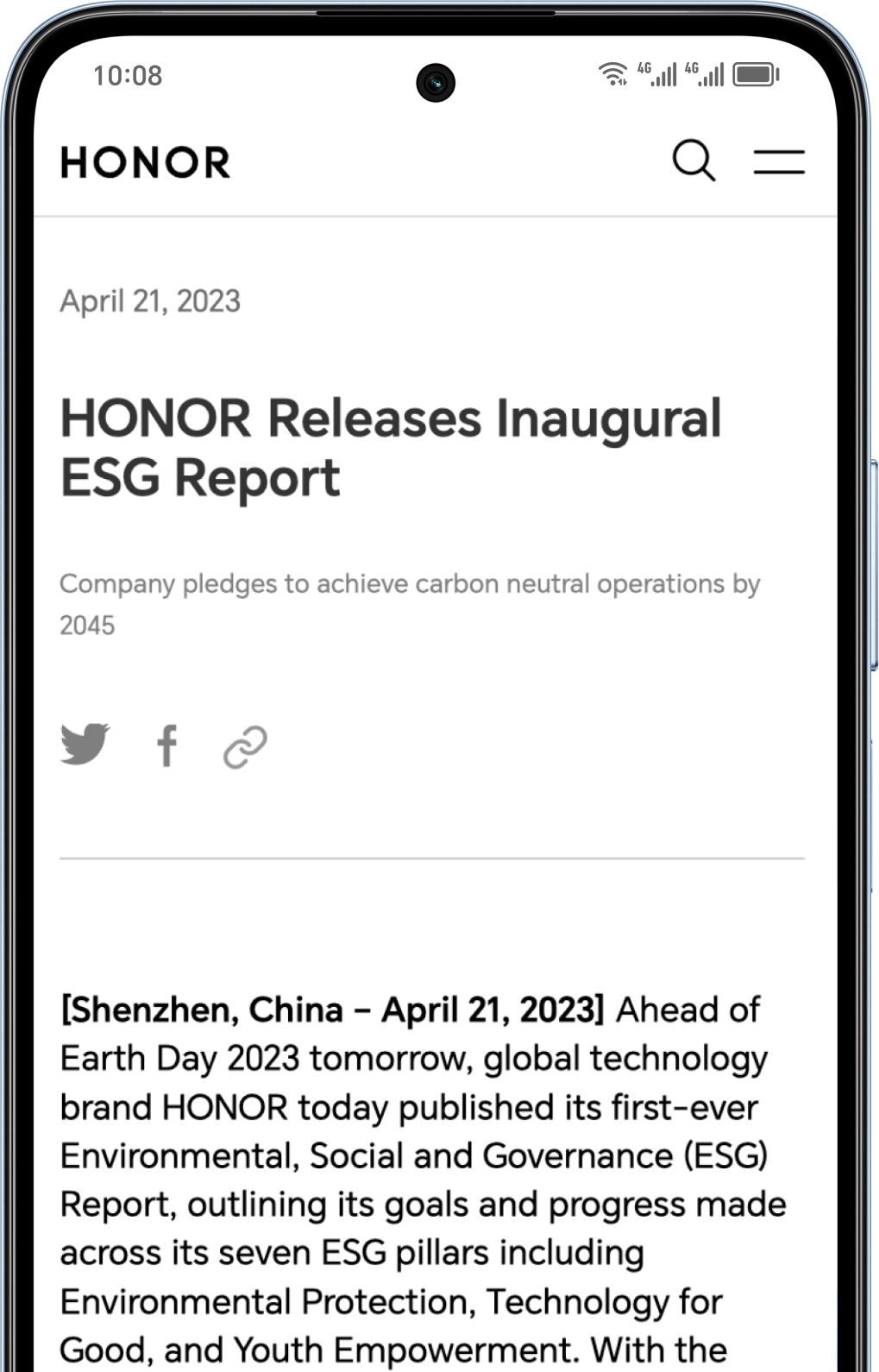Share article on Facebook
Viewport: 879px width, 1372px height.
tap(167, 746)
